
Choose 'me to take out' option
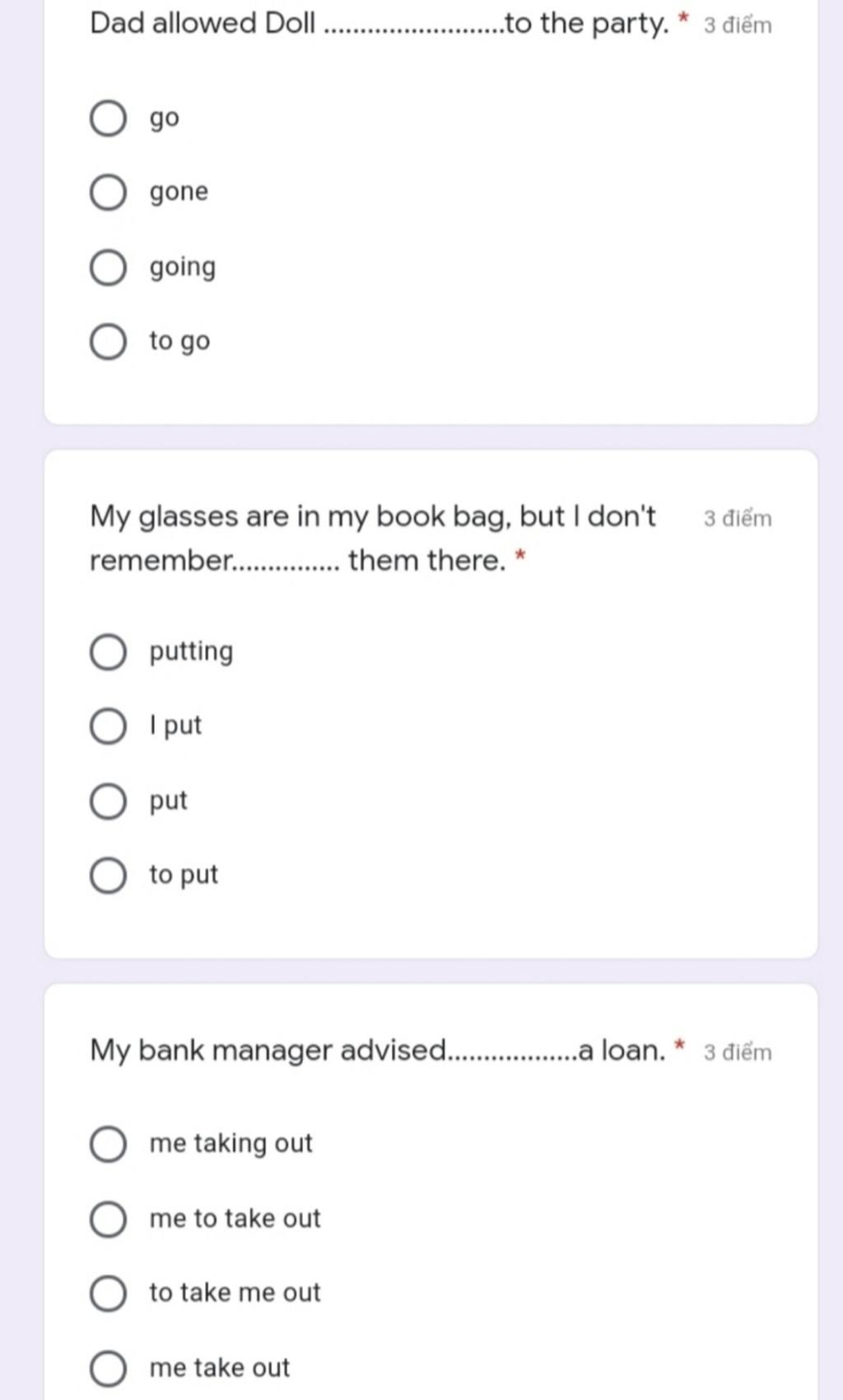point(108,1219)
